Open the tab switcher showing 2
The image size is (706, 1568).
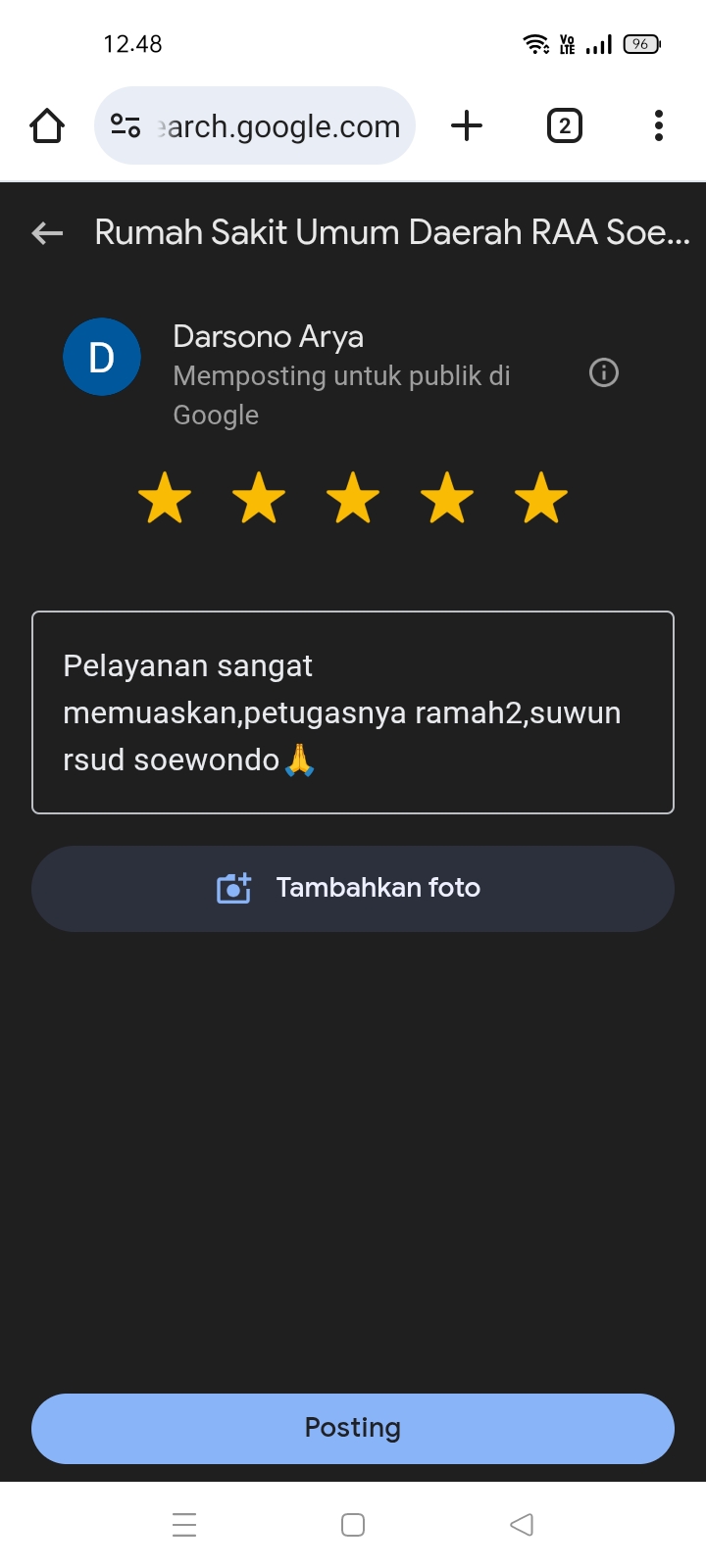pyautogui.click(x=564, y=125)
